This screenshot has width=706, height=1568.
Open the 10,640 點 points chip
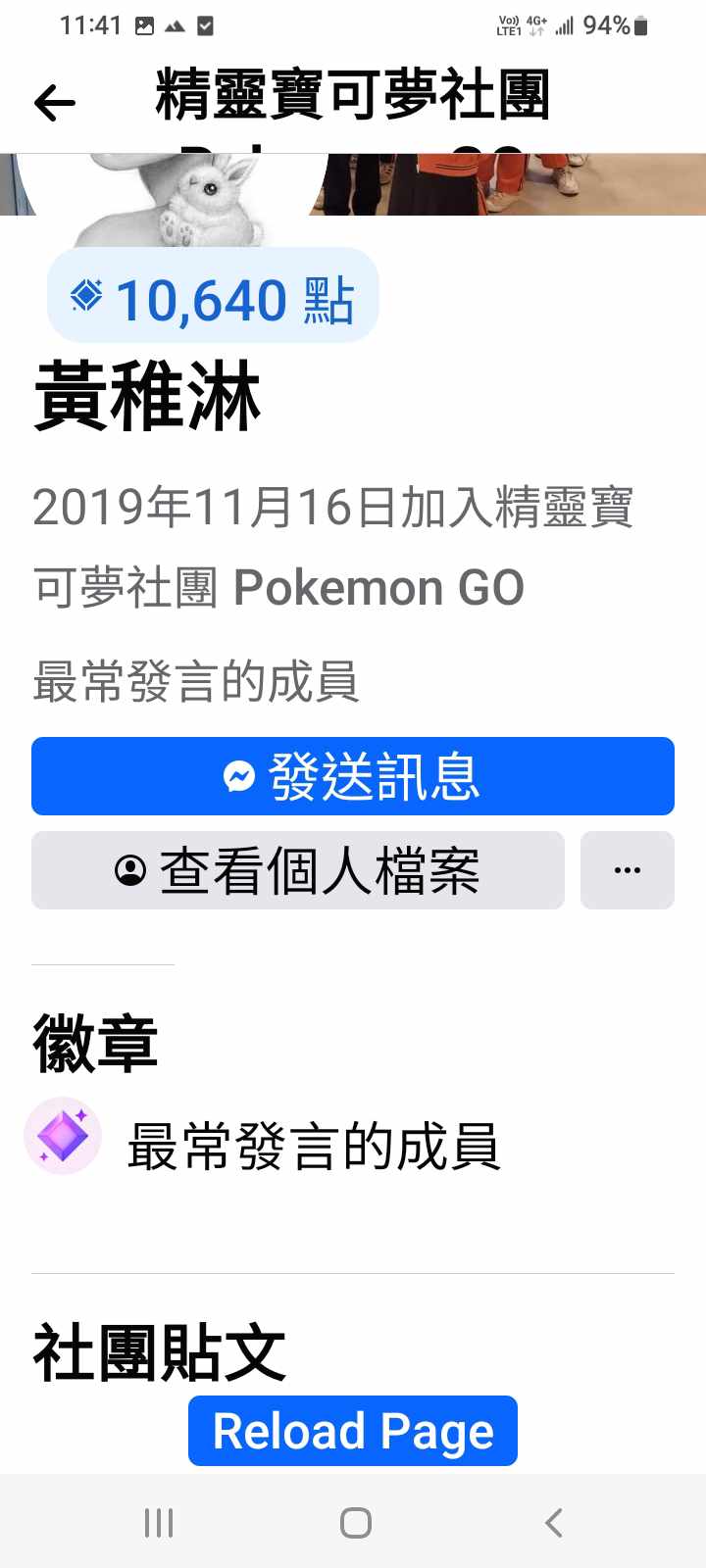point(213,297)
